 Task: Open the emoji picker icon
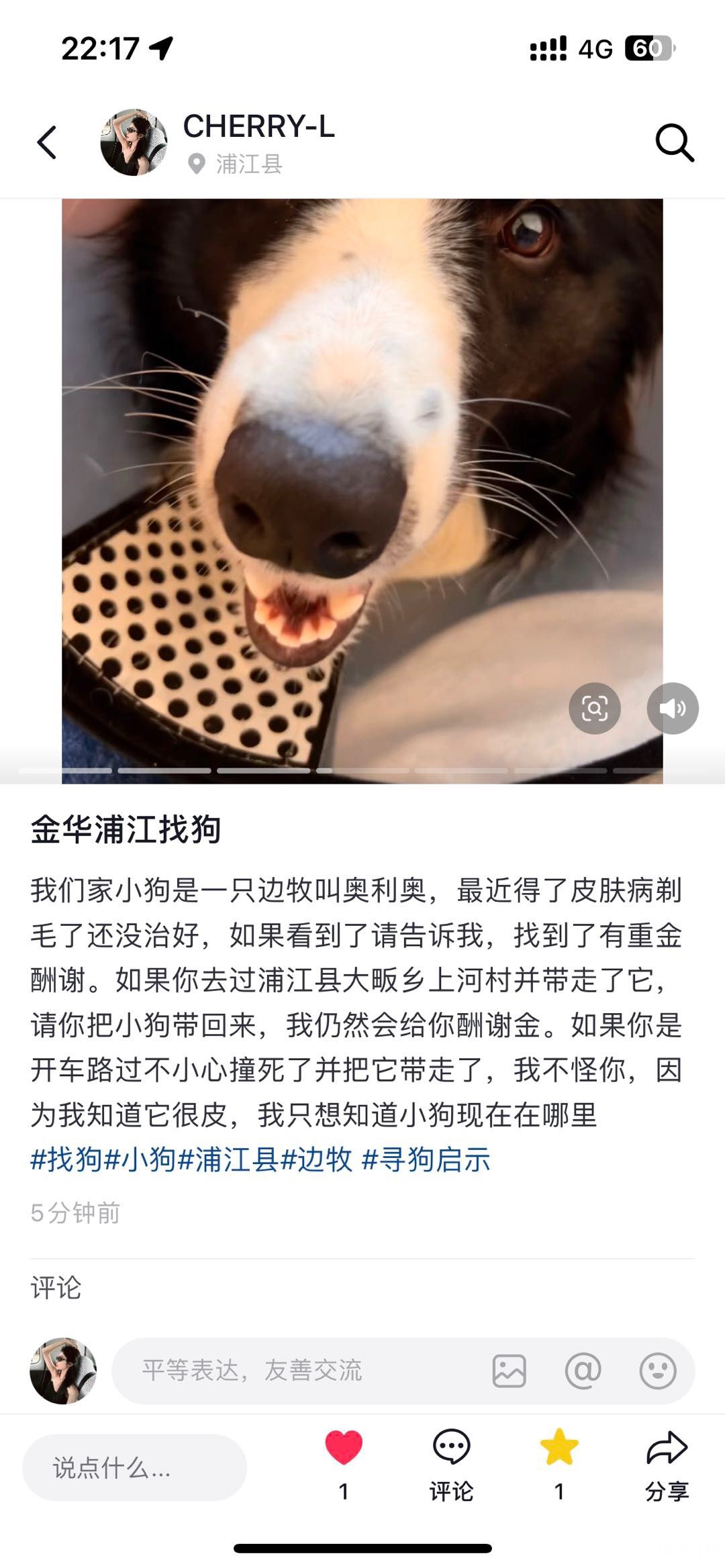657,1370
